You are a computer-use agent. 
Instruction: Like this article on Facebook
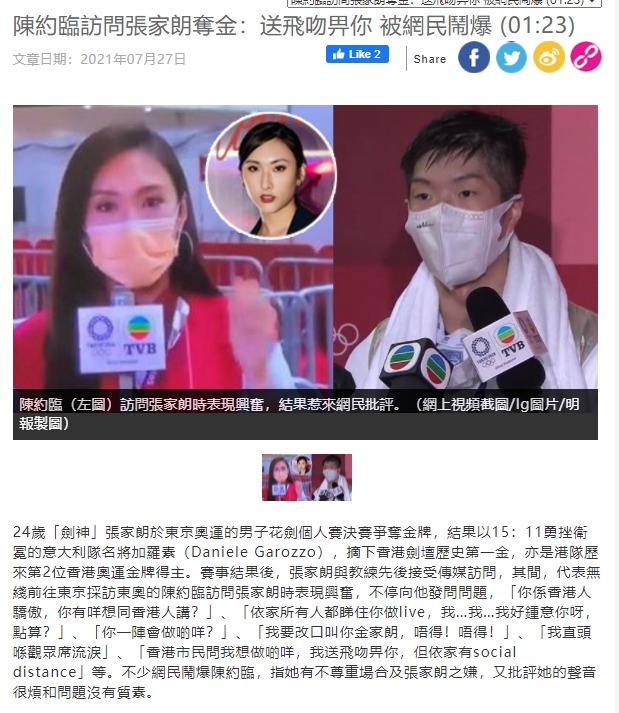click(x=357, y=54)
